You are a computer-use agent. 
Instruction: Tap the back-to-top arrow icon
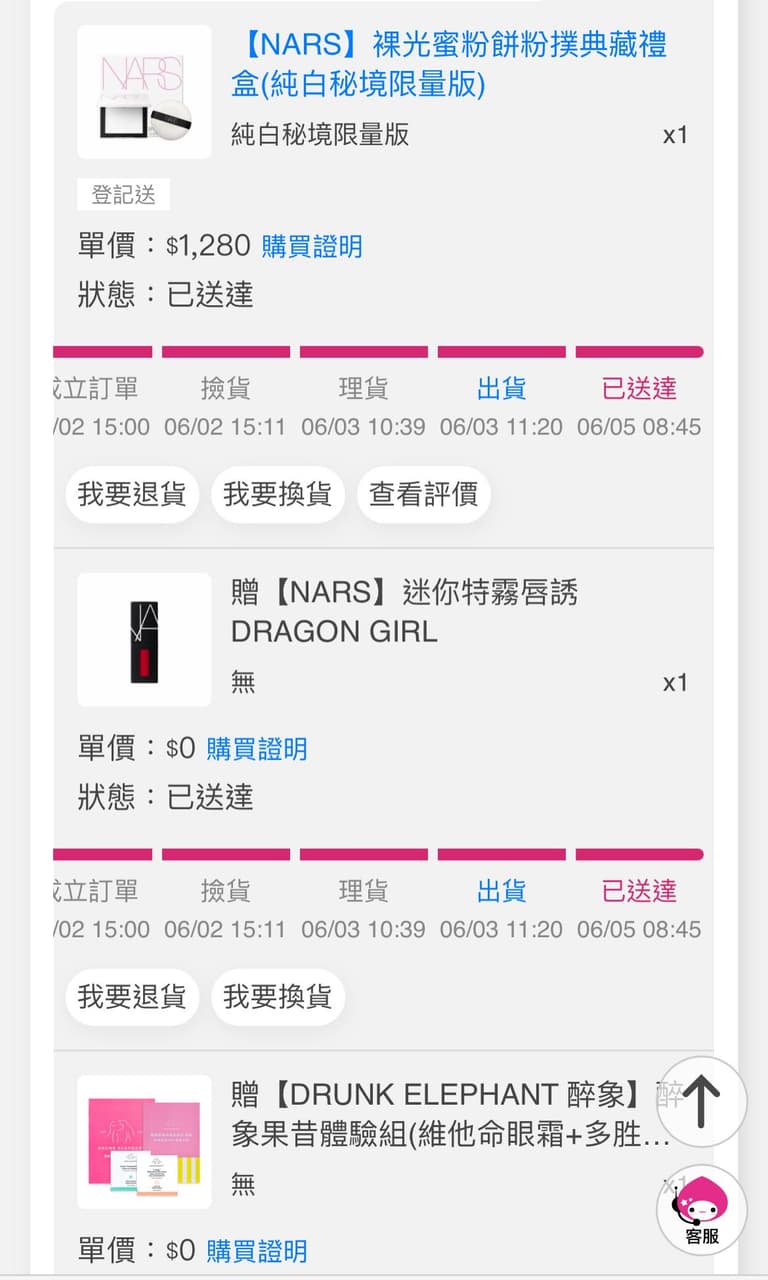pos(701,1101)
